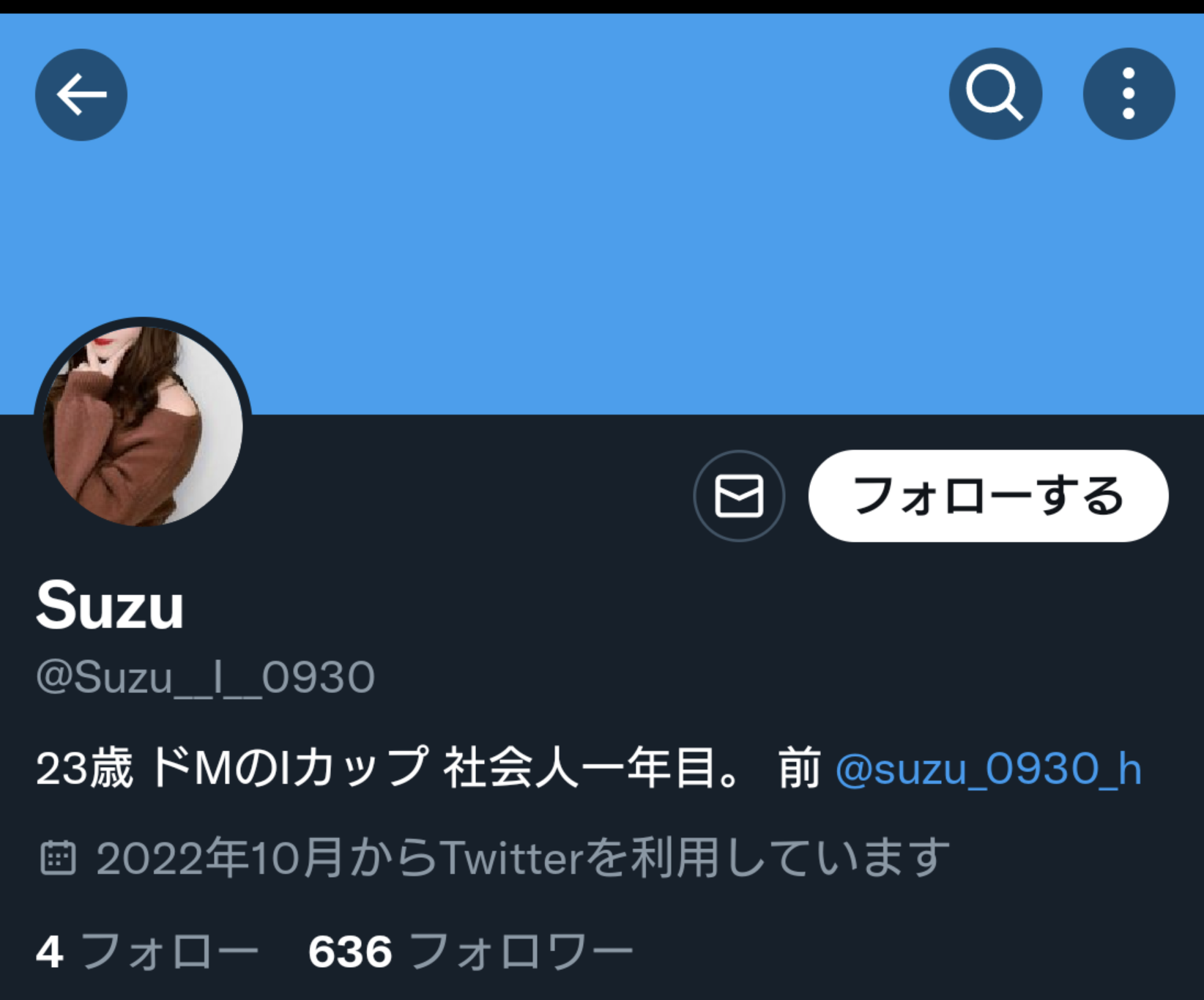
Task: Open the three-dot overflow menu
Action: click(1129, 94)
